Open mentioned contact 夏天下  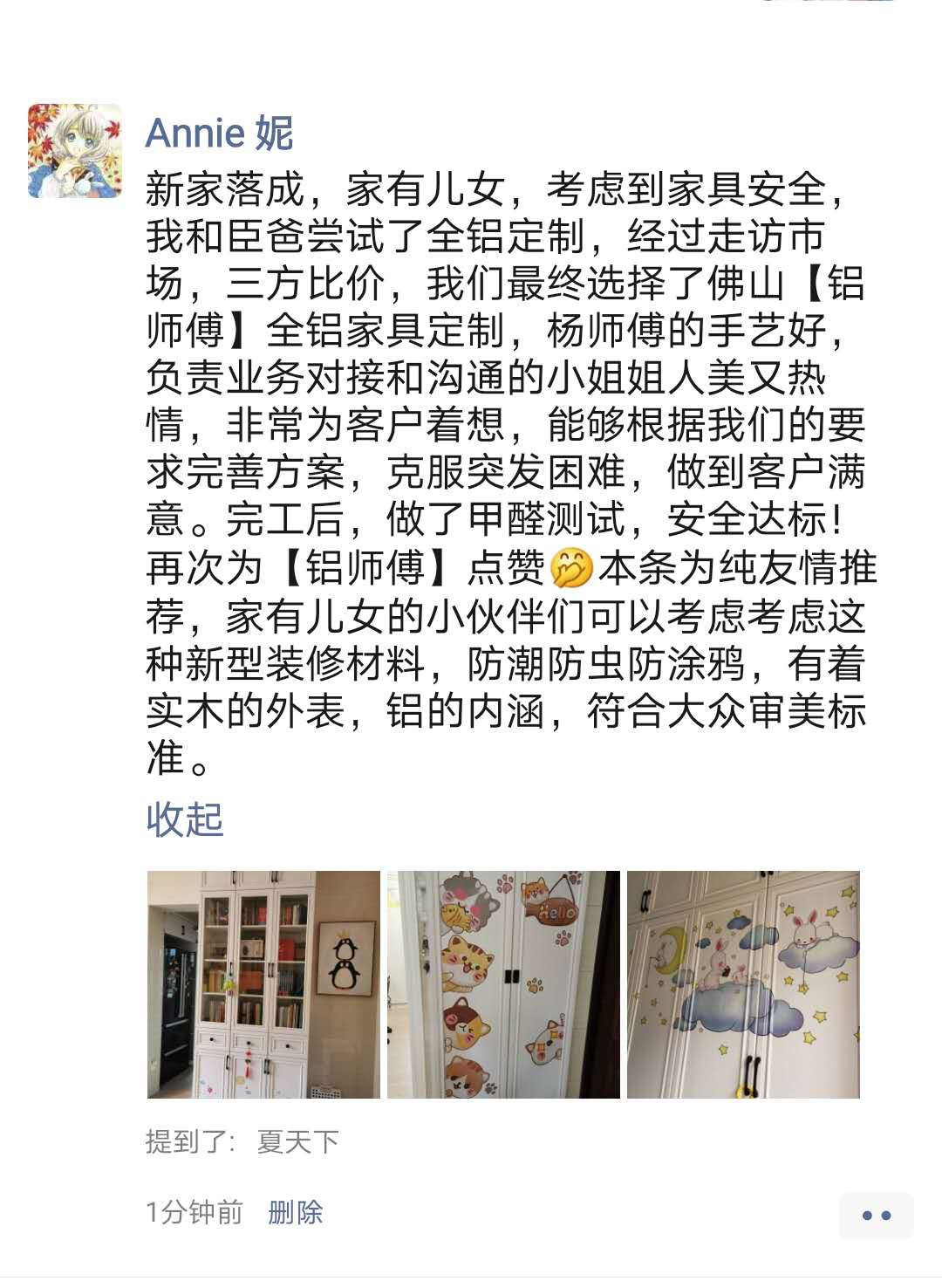tap(297, 1141)
